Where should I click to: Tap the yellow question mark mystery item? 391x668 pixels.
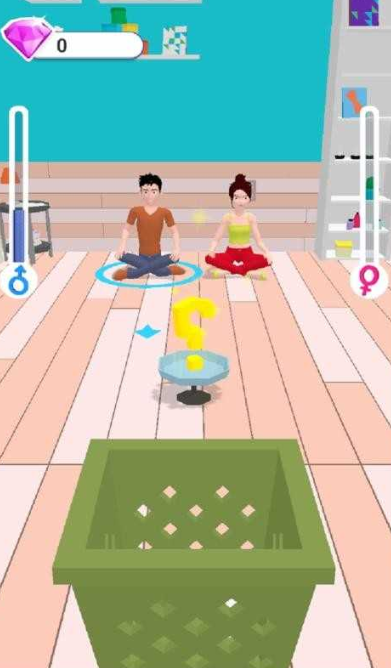194,333
